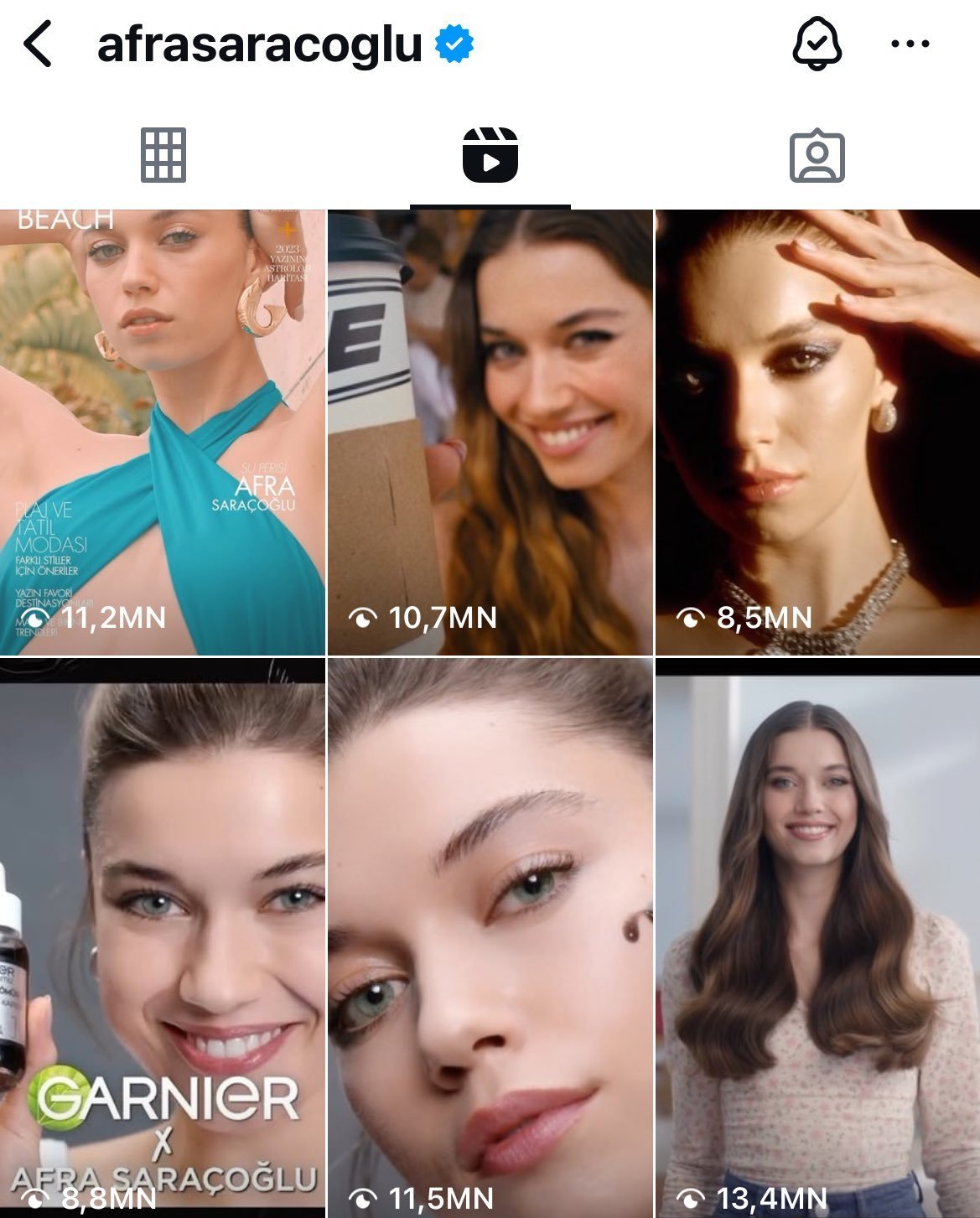Select the Reels tab
The height and width of the screenshot is (1218, 980).
click(x=490, y=155)
